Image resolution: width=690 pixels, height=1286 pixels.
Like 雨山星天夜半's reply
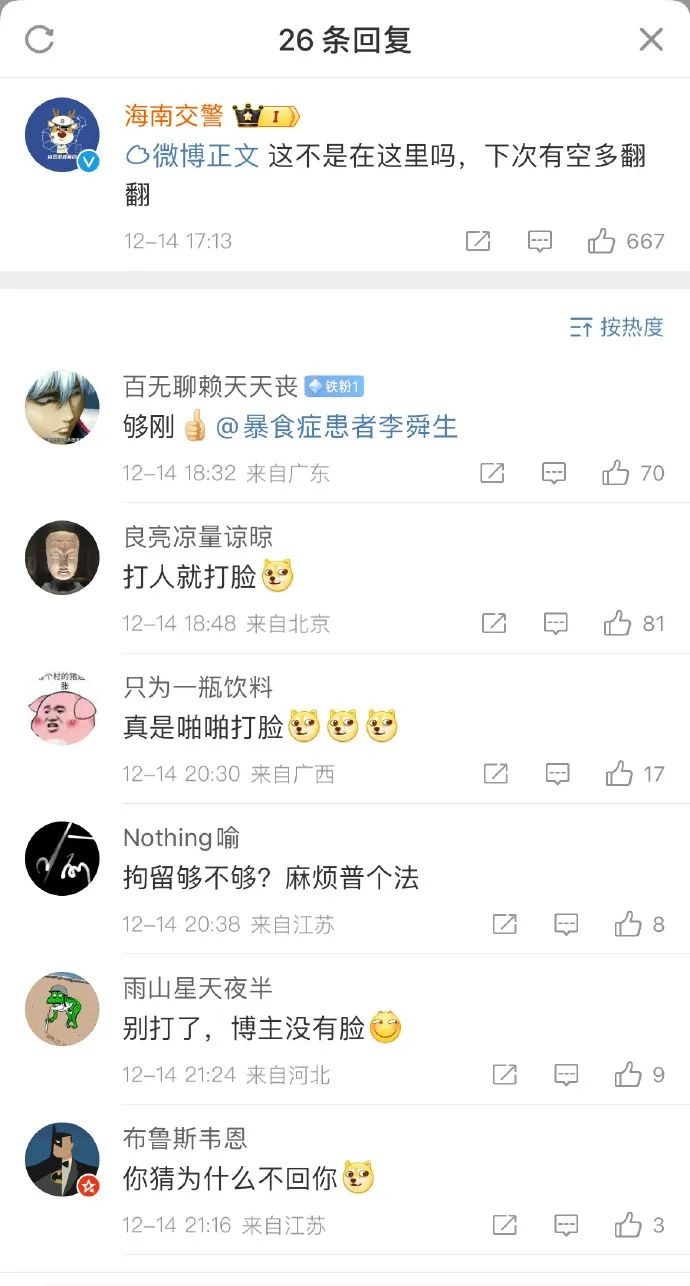click(629, 1076)
